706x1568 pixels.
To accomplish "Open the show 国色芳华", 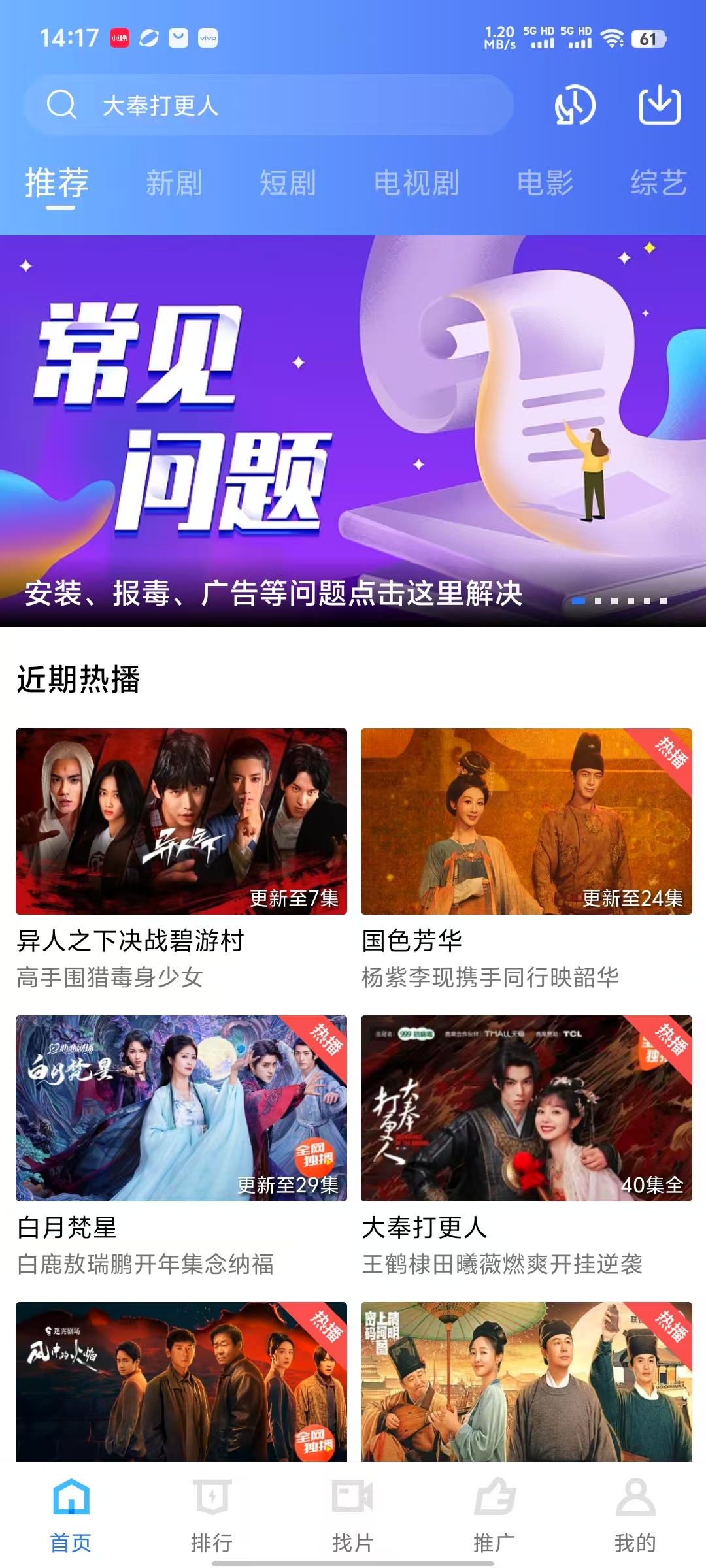I will click(526, 821).
